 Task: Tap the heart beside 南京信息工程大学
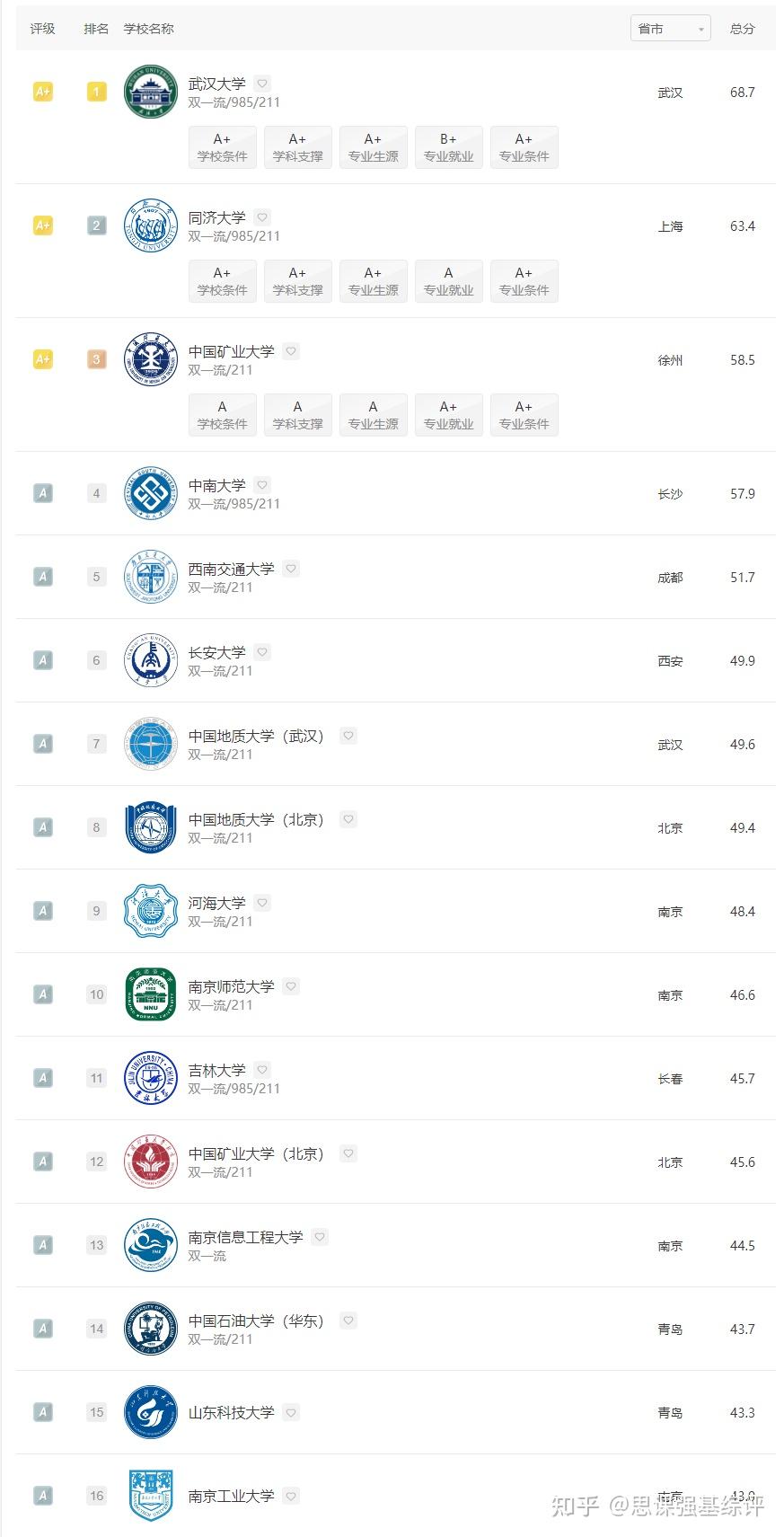[x=320, y=1237]
